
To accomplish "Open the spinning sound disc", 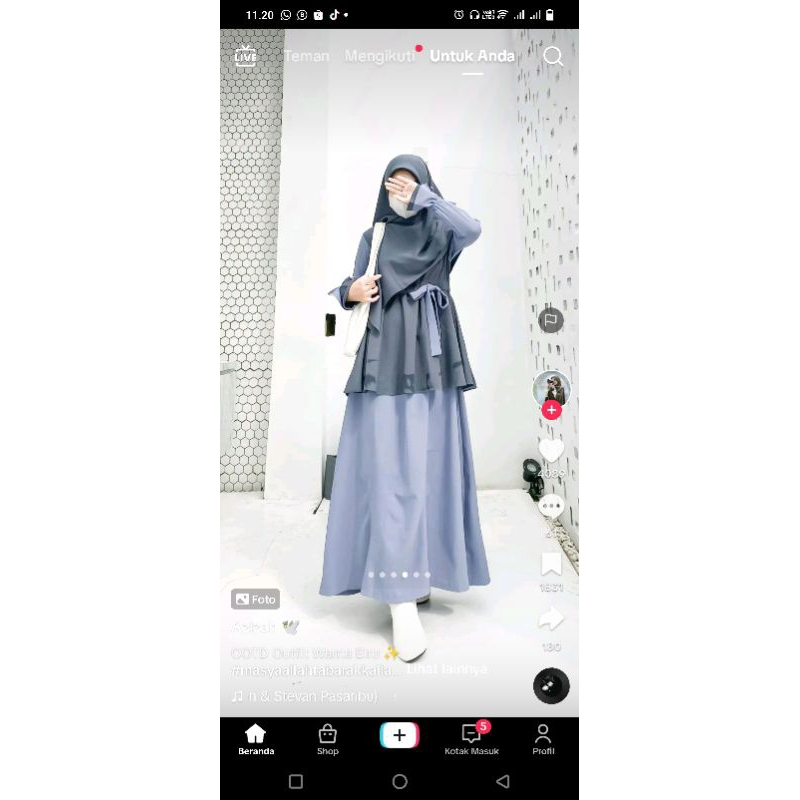I will pyautogui.click(x=551, y=685).
